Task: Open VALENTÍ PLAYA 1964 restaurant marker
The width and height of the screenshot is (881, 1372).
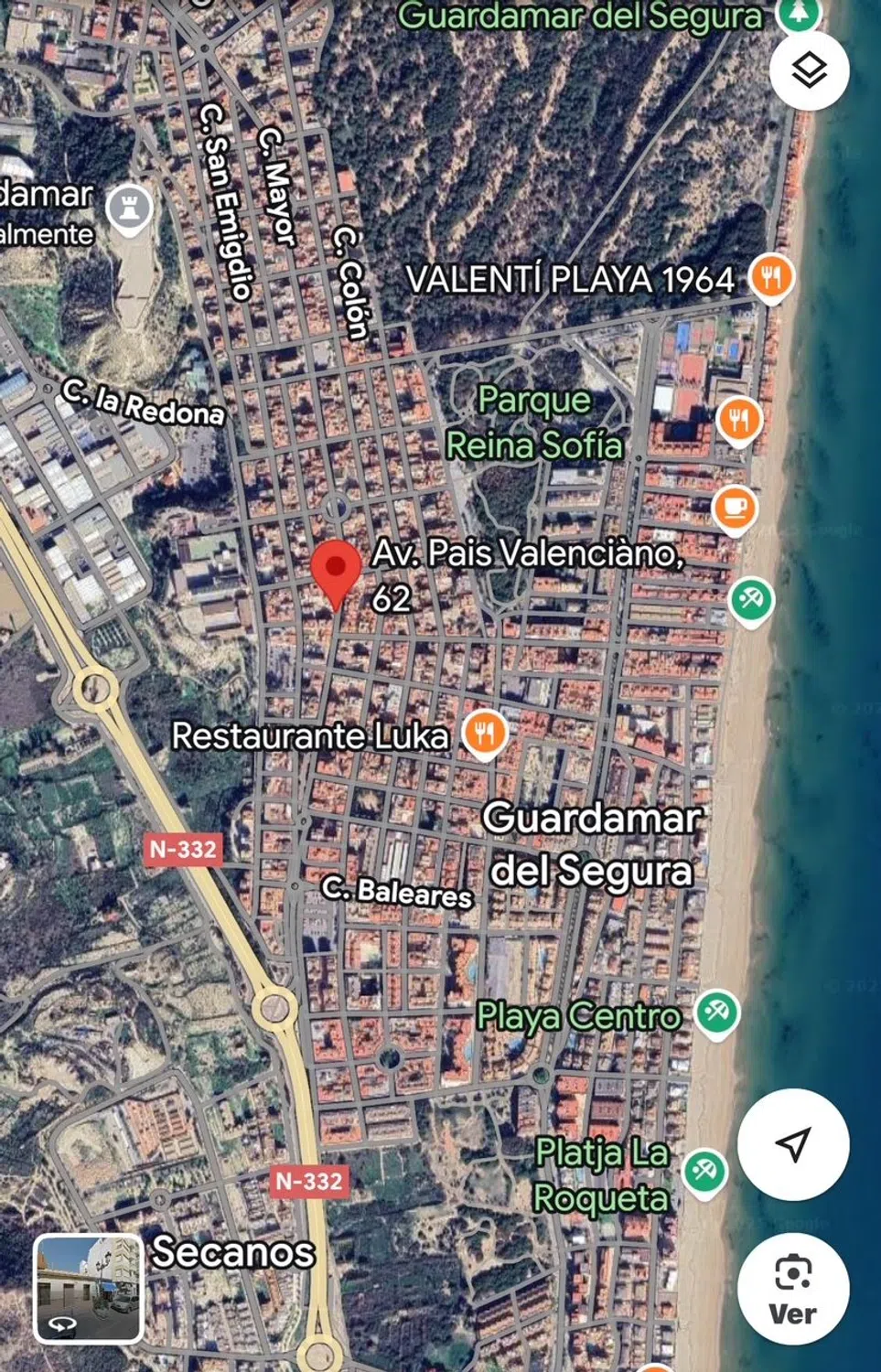Action: coord(771,275)
